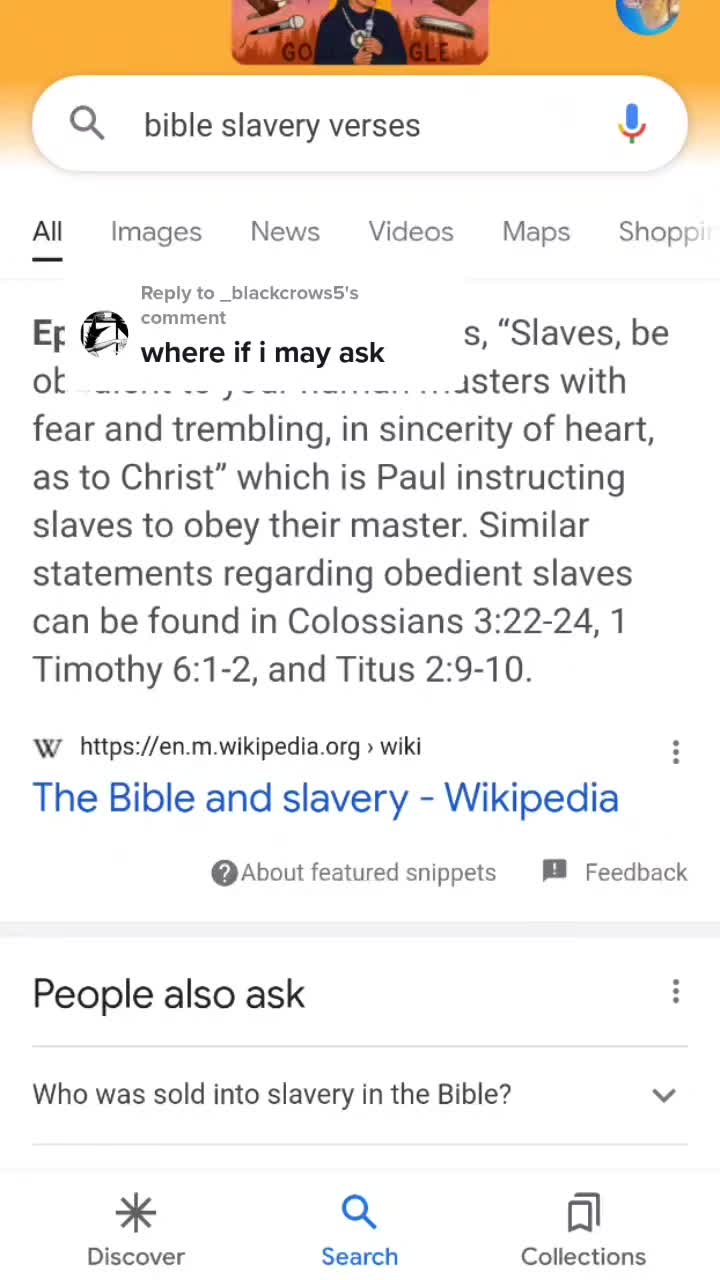720x1280 pixels.
Task: Open About featured snippets info
Action: pos(354,872)
